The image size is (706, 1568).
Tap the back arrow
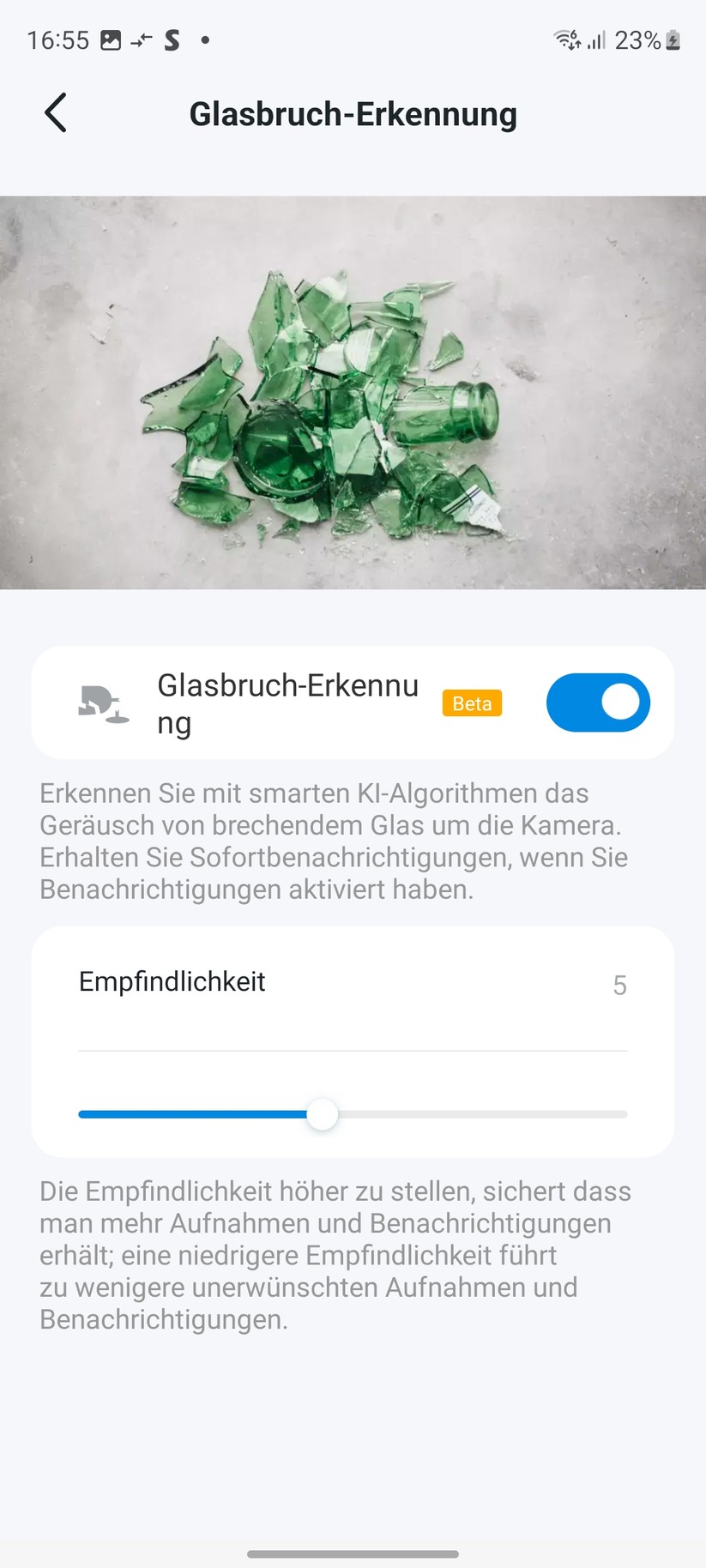[x=55, y=112]
